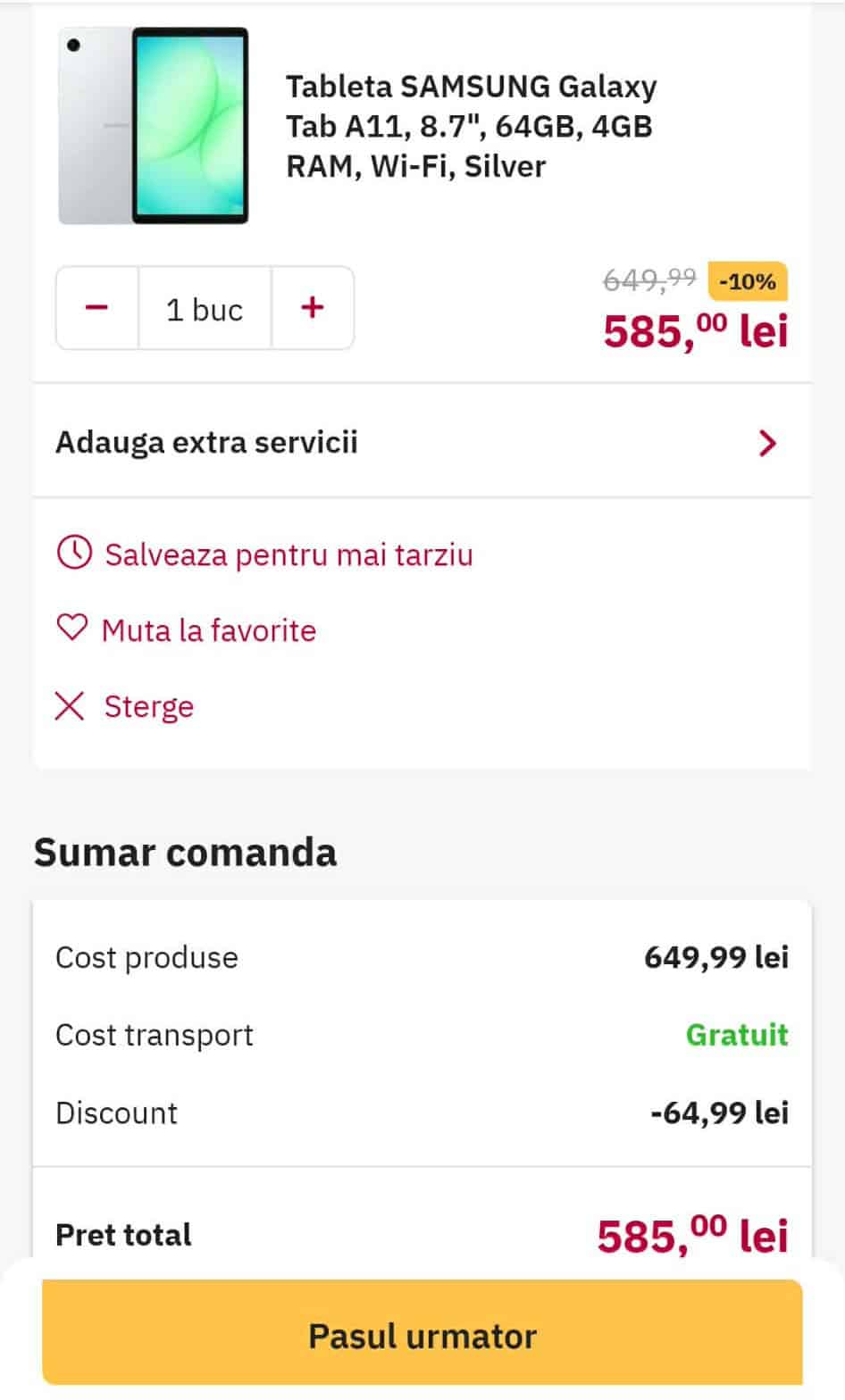Click the Gratuit transport label
845x1400 pixels.
point(735,1034)
